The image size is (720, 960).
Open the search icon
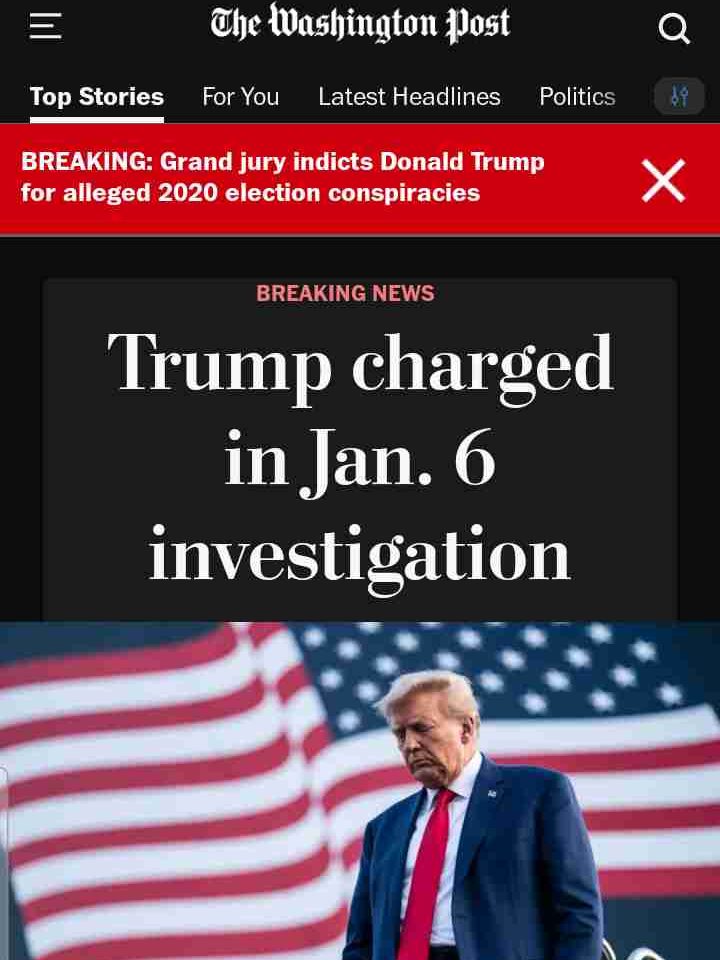click(x=674, y=29)
